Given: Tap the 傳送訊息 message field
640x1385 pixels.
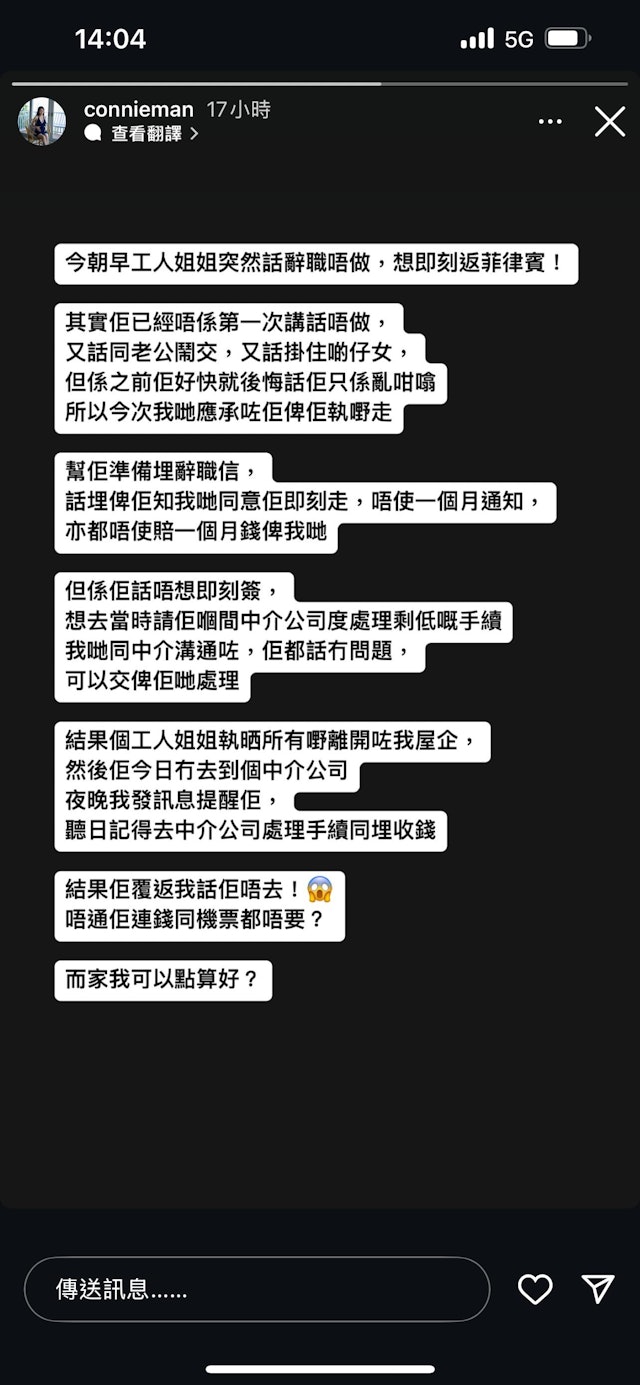Looking at the screenshot, I should click(x=257, y=1289).
